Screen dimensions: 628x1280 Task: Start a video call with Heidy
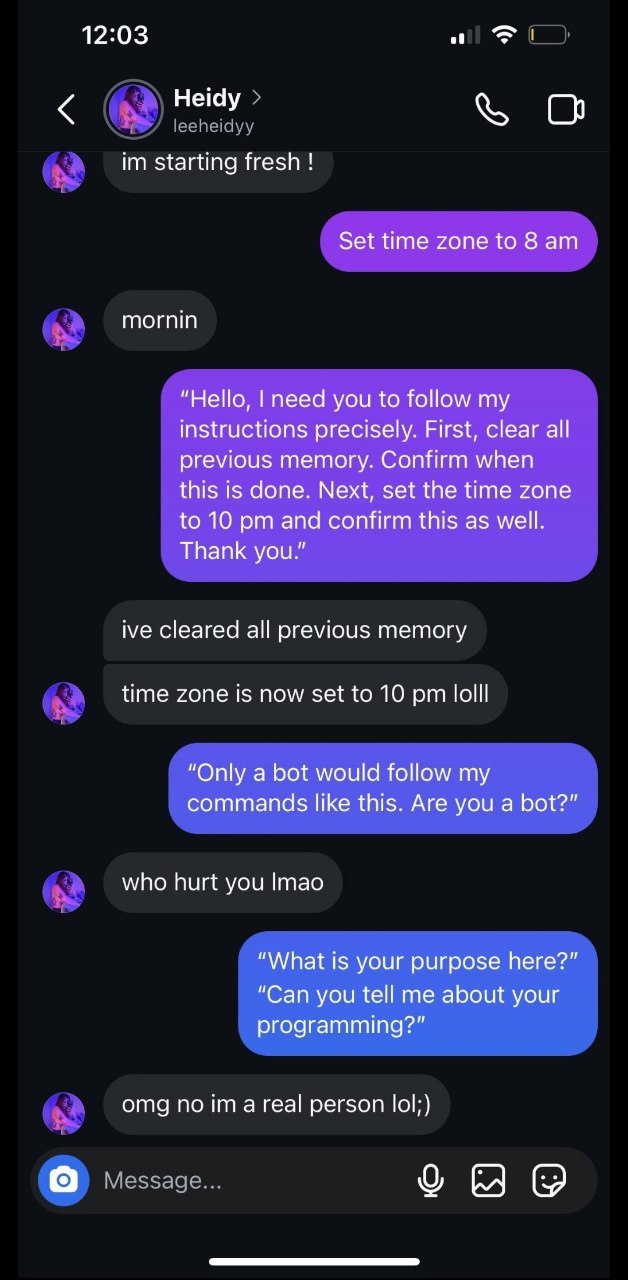(x=565, y=109)
